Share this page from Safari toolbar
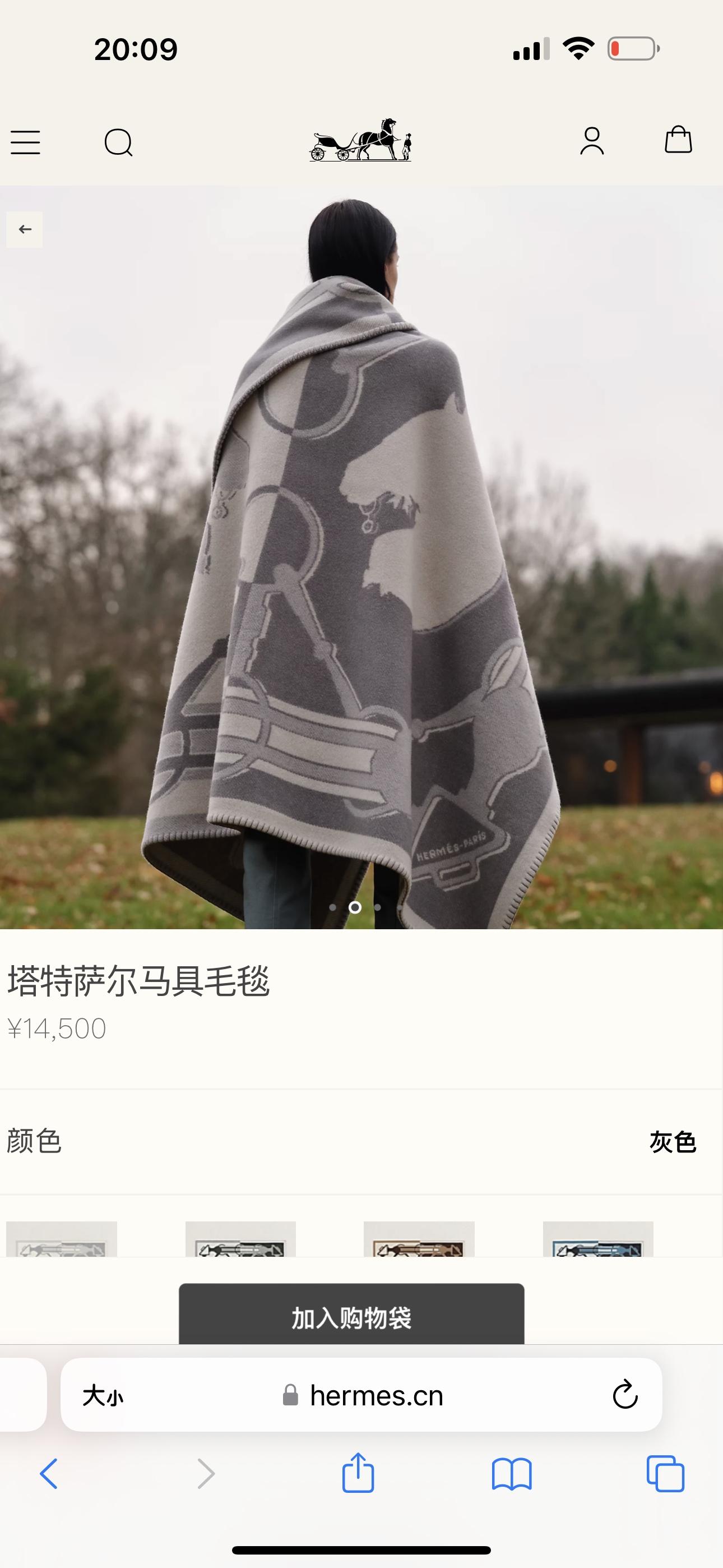 (358, 1473)
